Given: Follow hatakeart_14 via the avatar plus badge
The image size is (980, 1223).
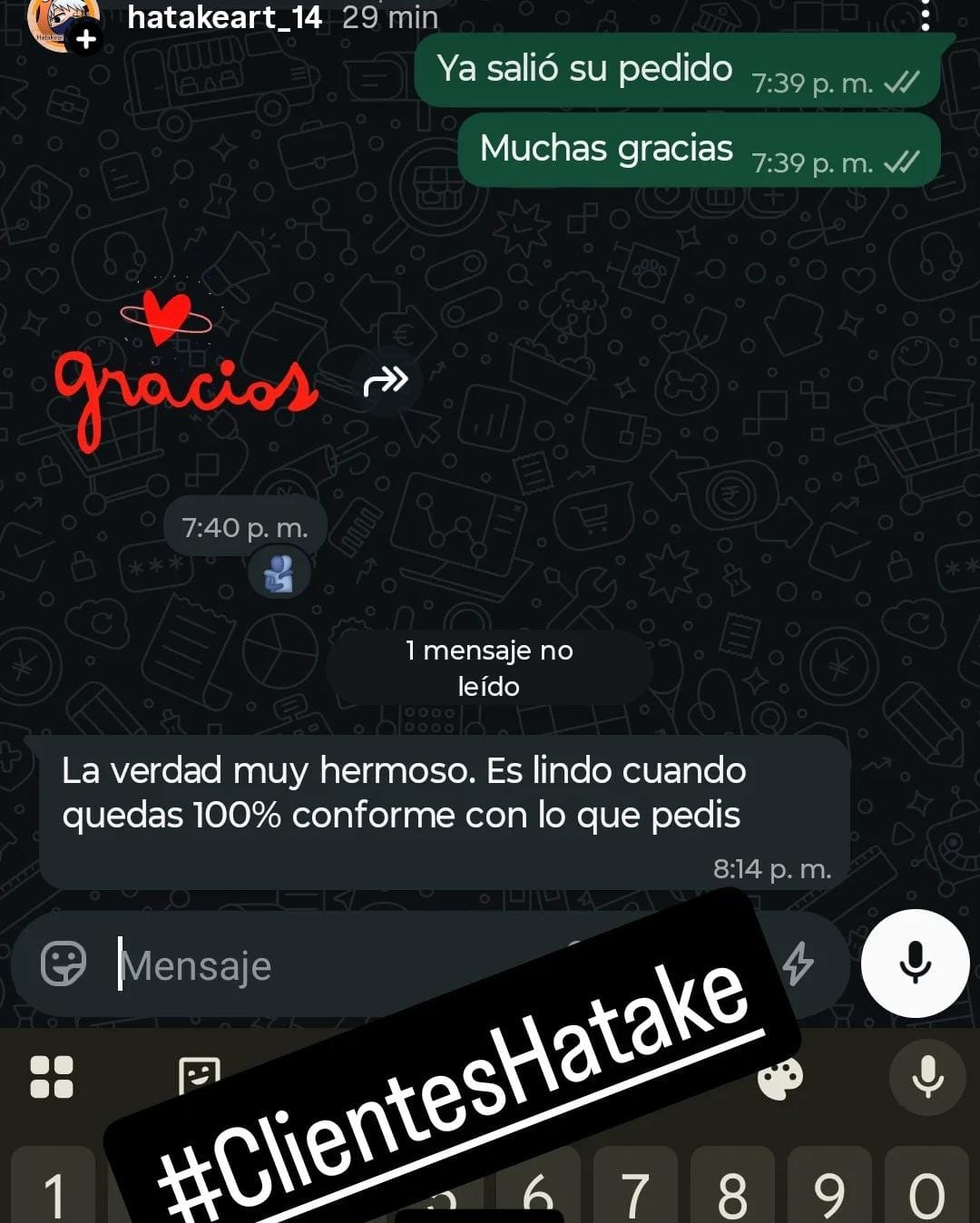Looking at the screenshot, I should coord(86,39).
